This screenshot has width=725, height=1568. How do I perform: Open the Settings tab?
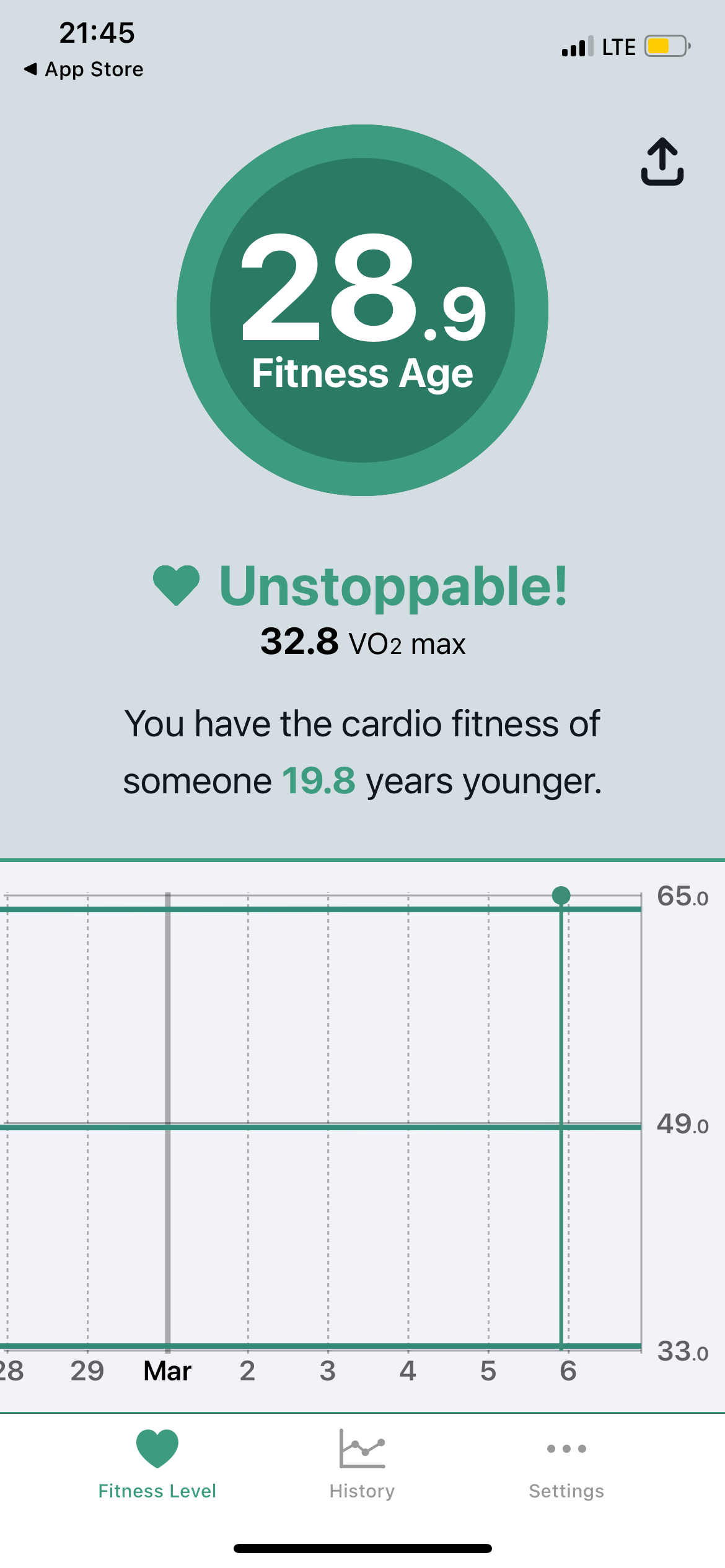pos(566,1465)
